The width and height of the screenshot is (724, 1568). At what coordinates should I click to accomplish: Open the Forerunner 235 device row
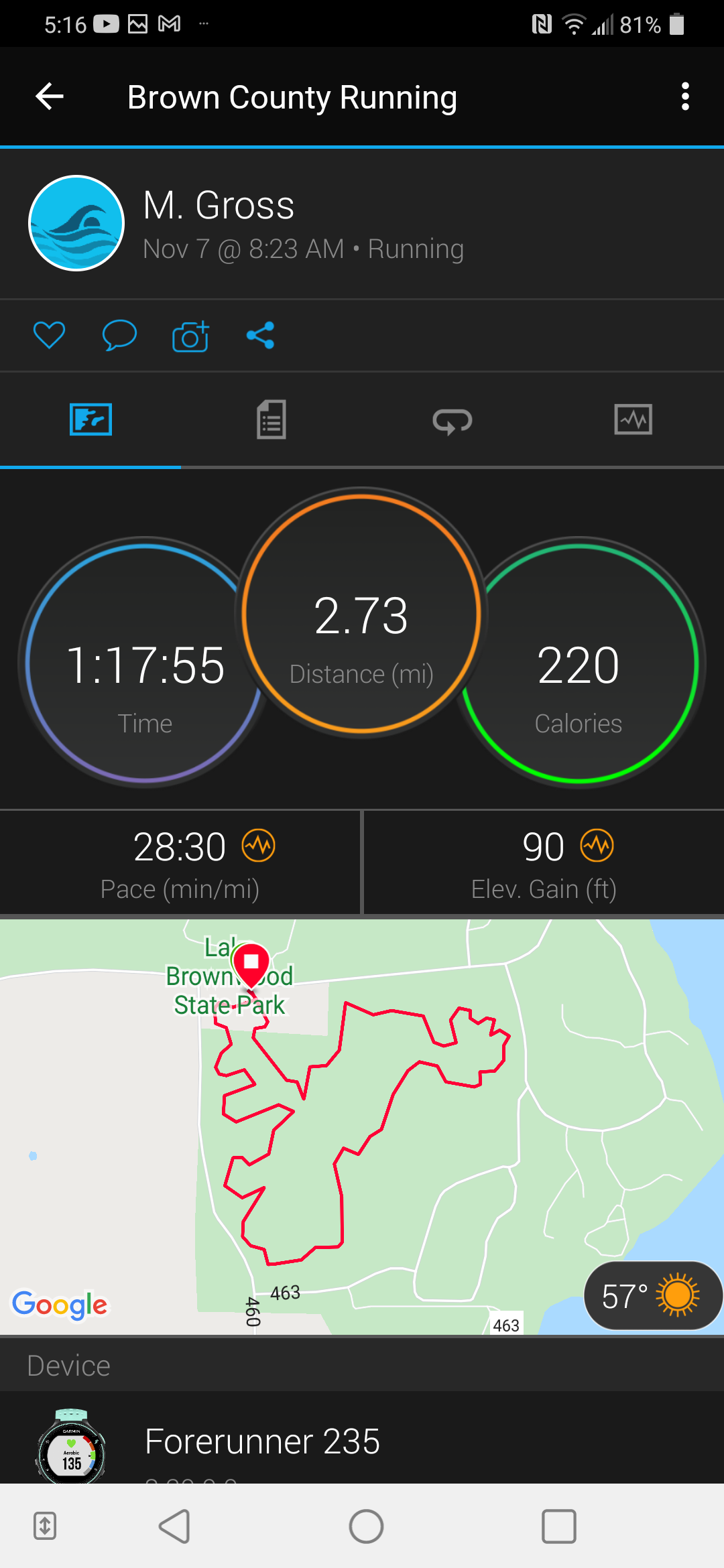tap(362, 1441)
